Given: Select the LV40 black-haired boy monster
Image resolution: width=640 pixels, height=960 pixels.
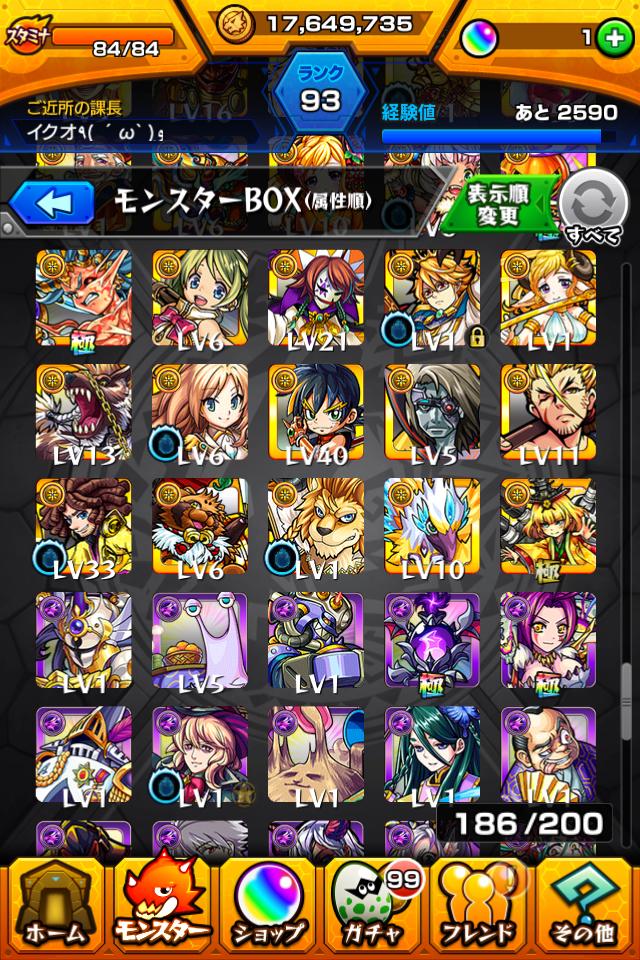Looking at the screenshot, I should [x=316, y=410].
